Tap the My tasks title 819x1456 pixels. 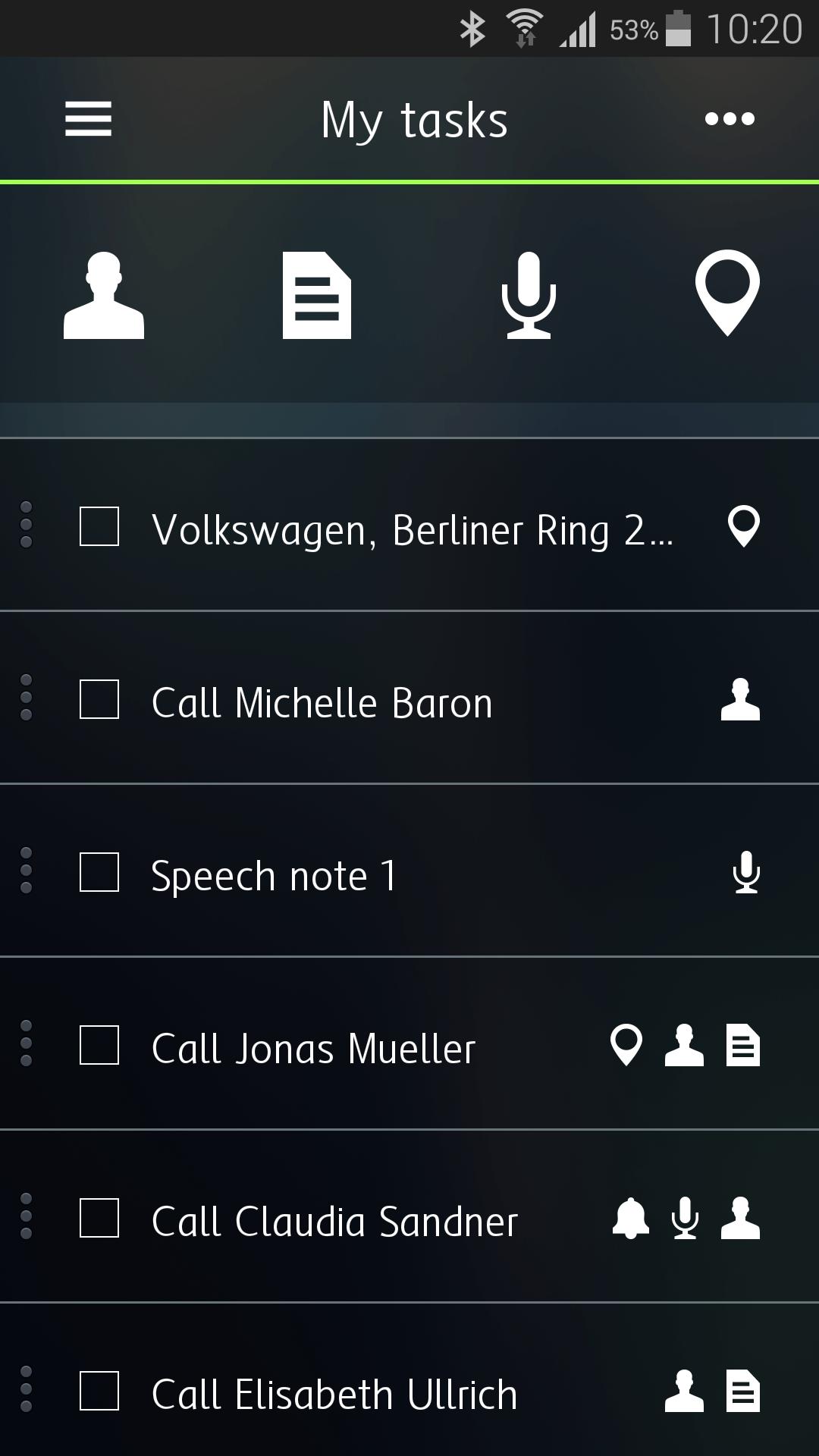[x=414, y=118]
